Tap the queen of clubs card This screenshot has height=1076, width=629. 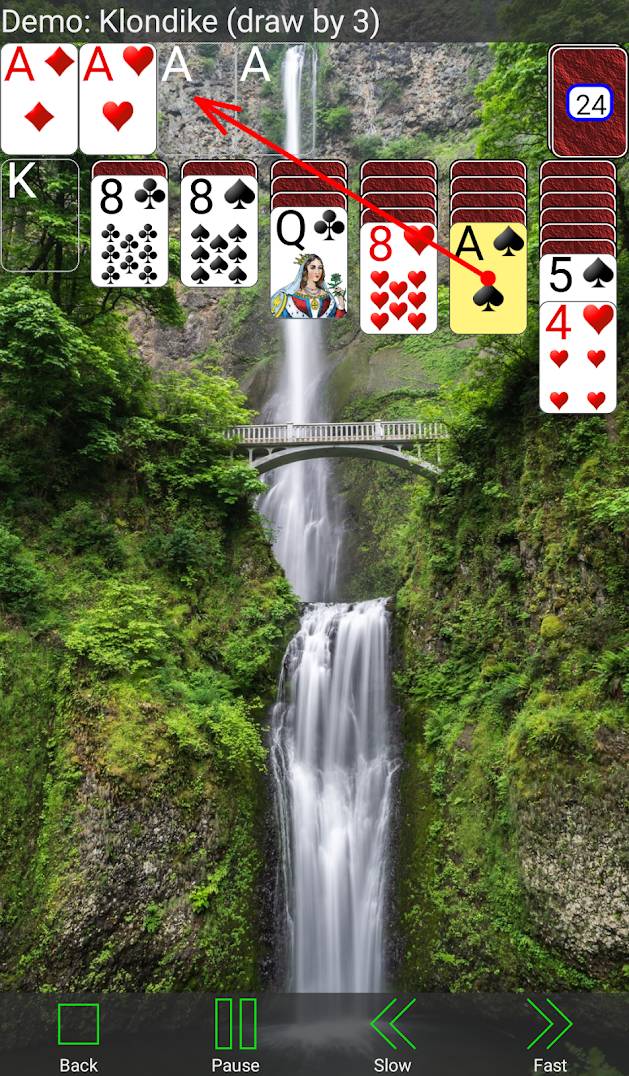[x=309, y=263]
